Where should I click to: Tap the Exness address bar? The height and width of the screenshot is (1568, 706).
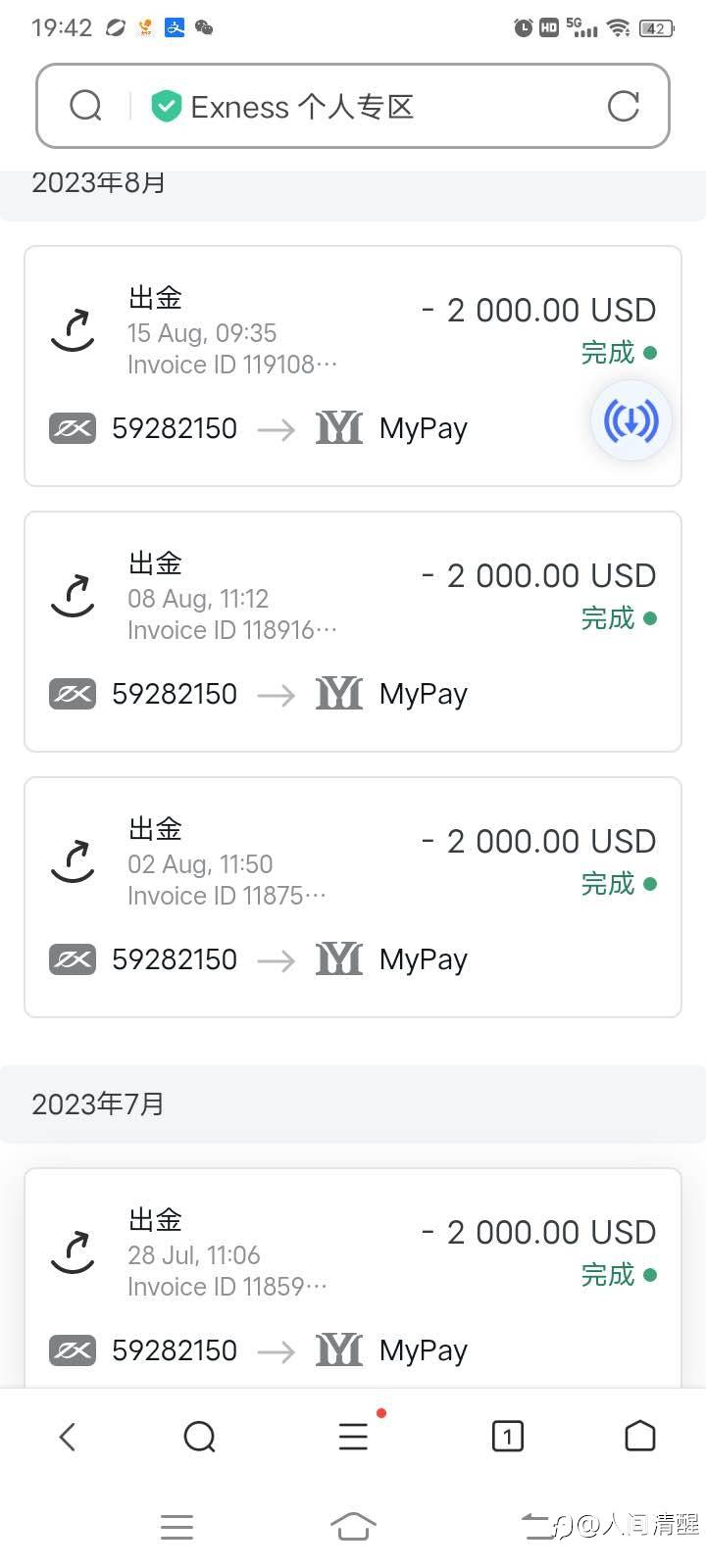353,106
